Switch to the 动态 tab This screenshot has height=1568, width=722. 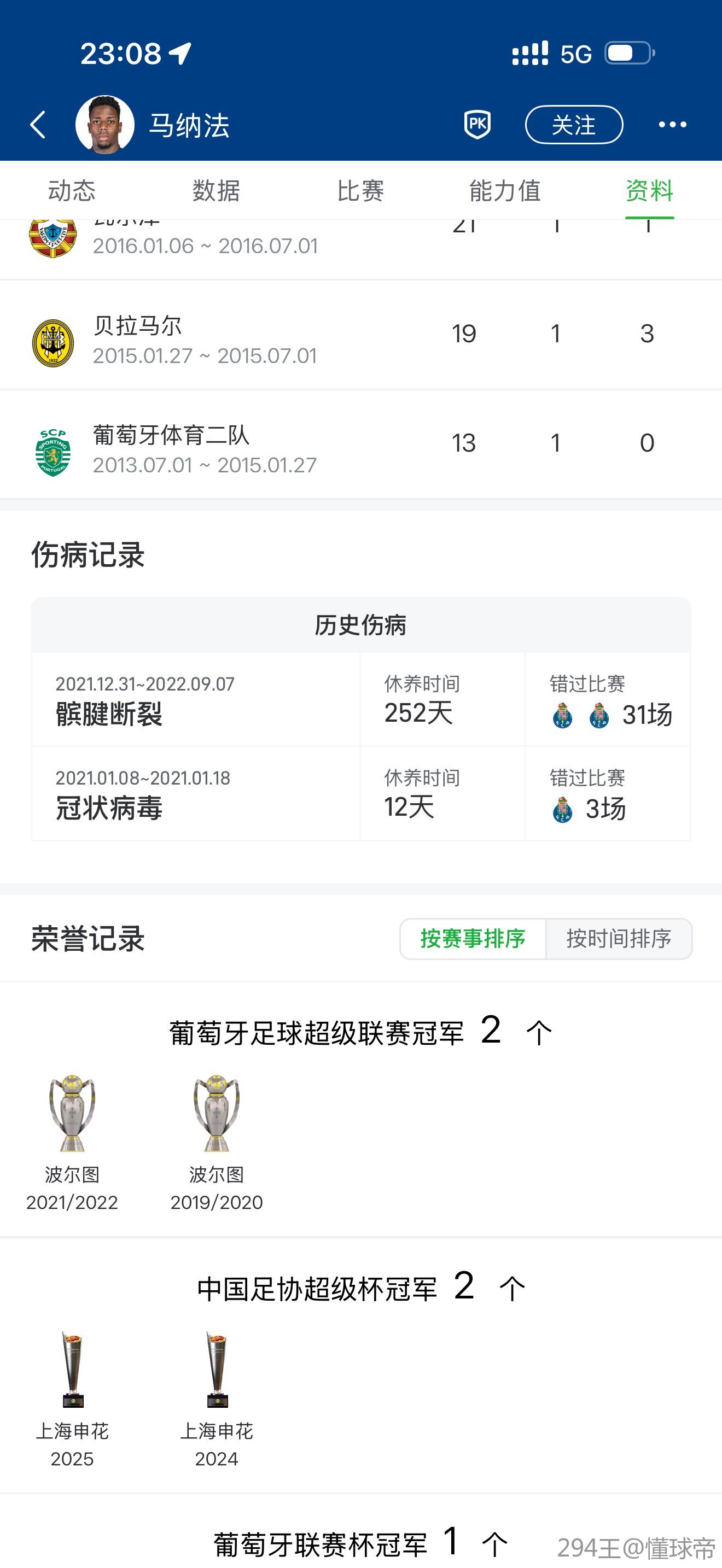(72, 190)
